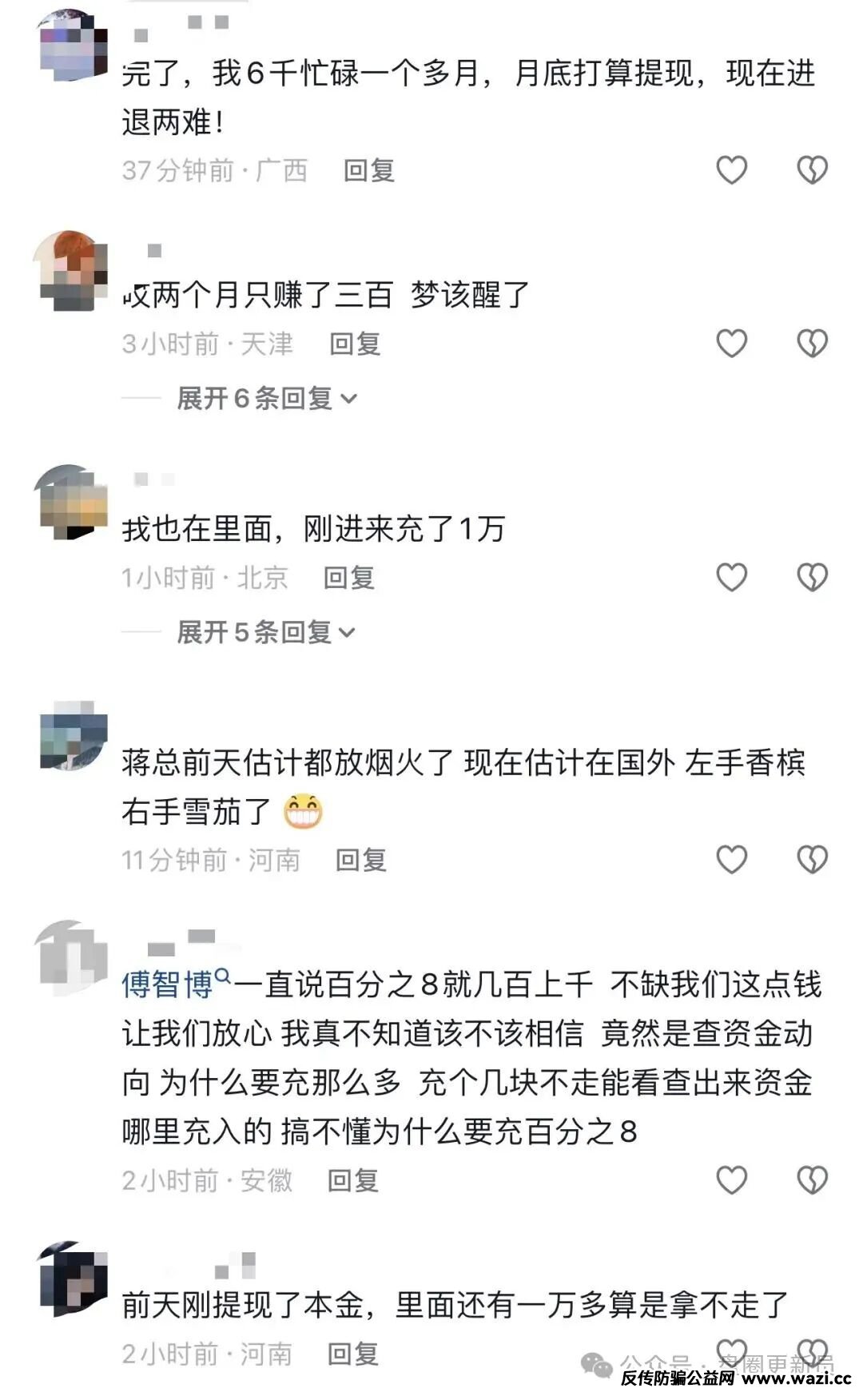This screenshot has height=1400, width=863.
Task: Dislike the Beijing comment 刚进来充了1万
Action: tap(812, 577)
